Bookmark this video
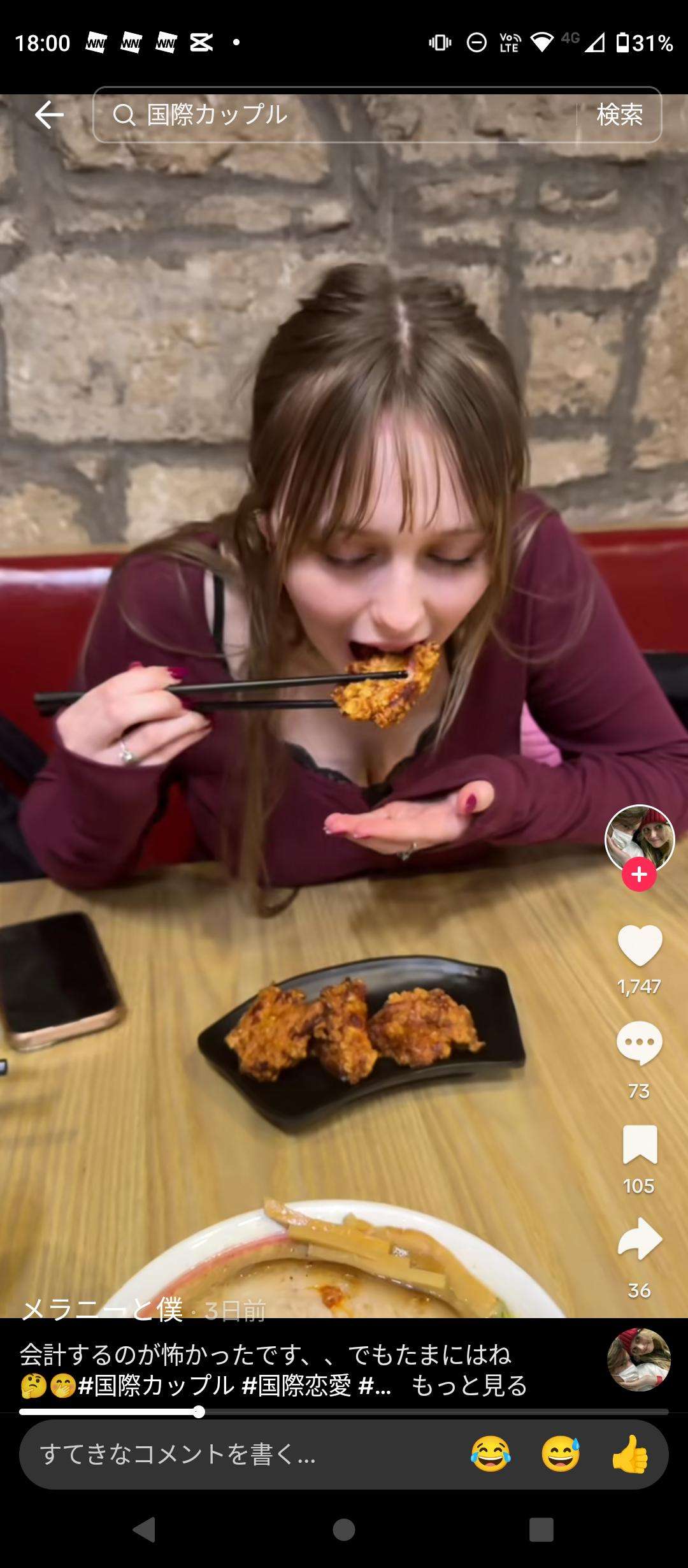 click(639, 1145)
